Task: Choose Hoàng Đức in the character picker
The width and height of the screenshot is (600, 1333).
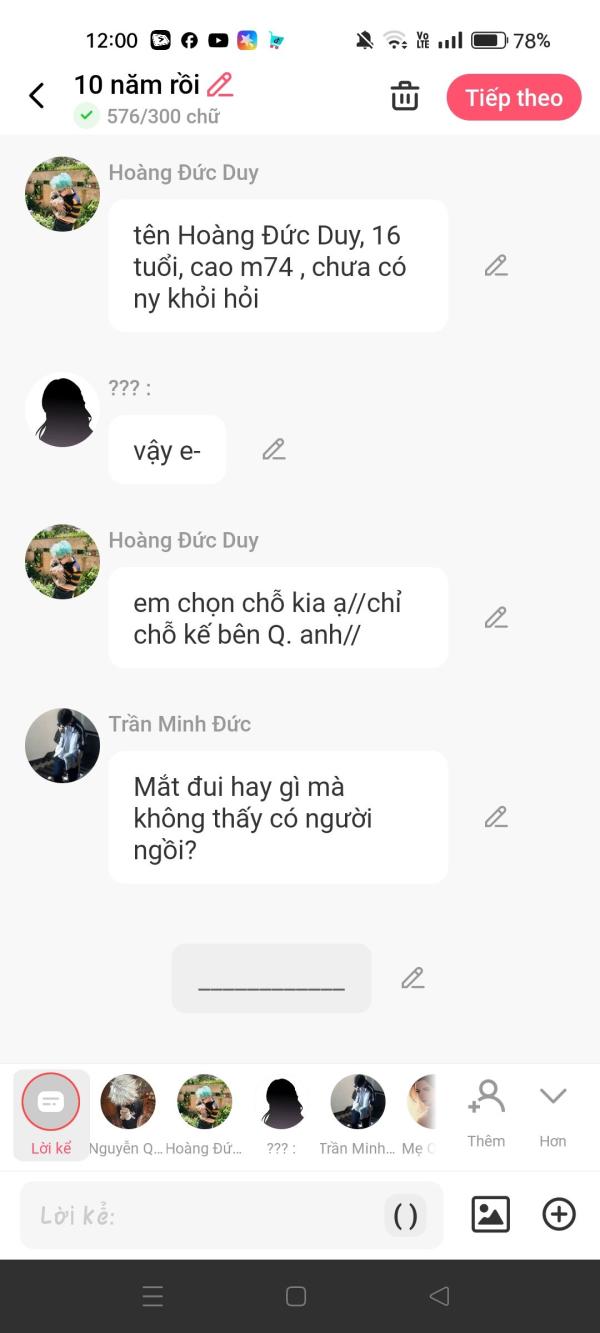Action: (204, 1115)
